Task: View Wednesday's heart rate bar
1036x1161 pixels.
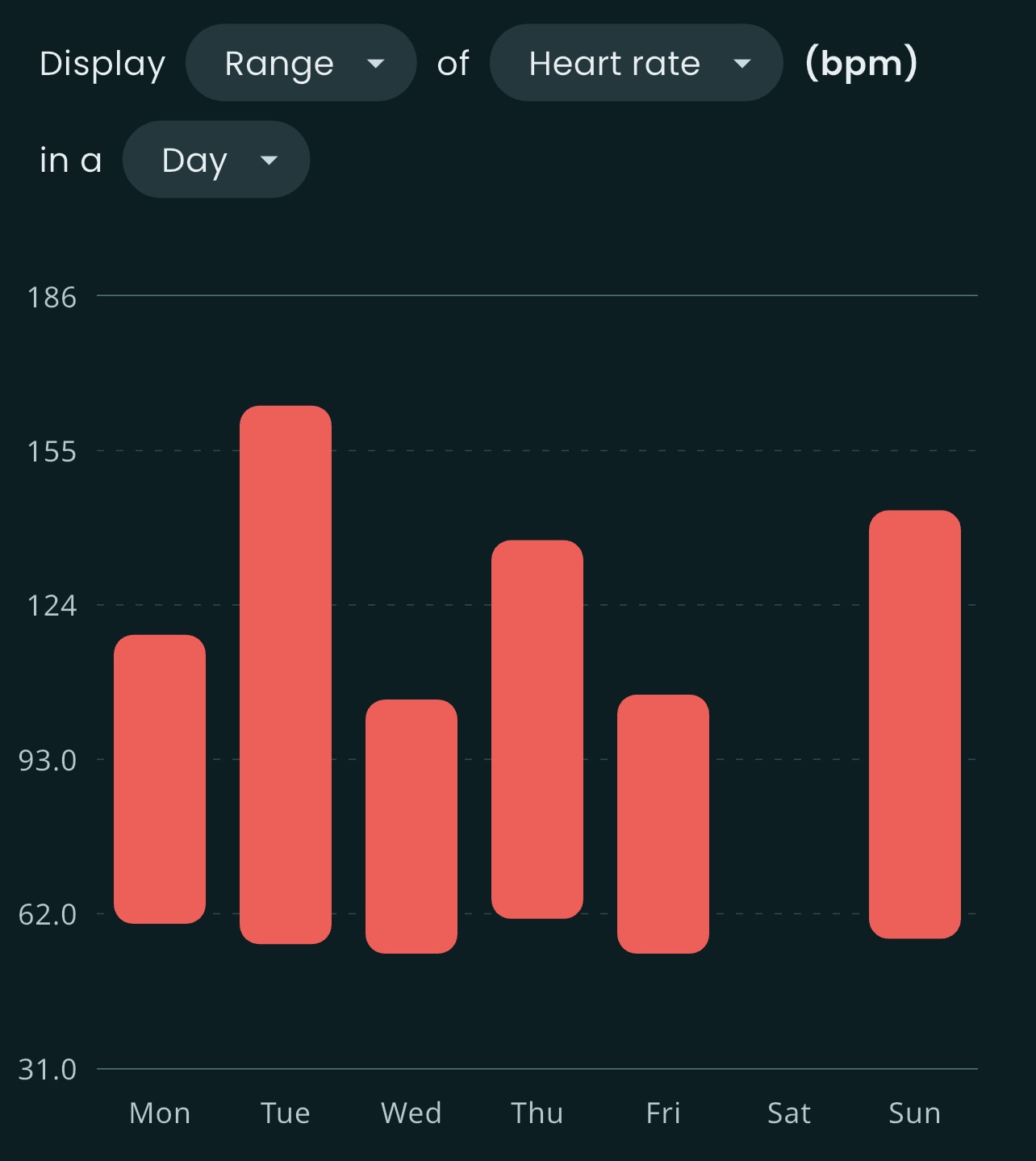Action: click(x=411, y=826)
